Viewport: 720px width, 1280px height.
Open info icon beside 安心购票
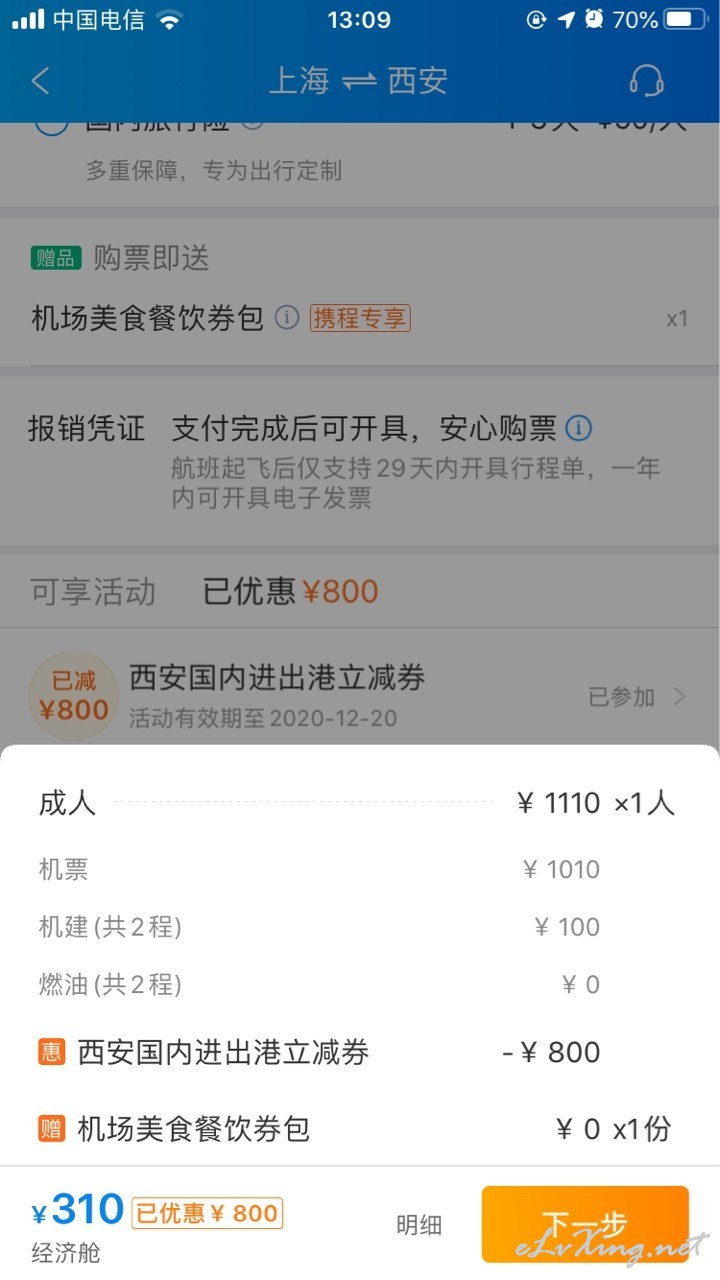tap(578, 429)
